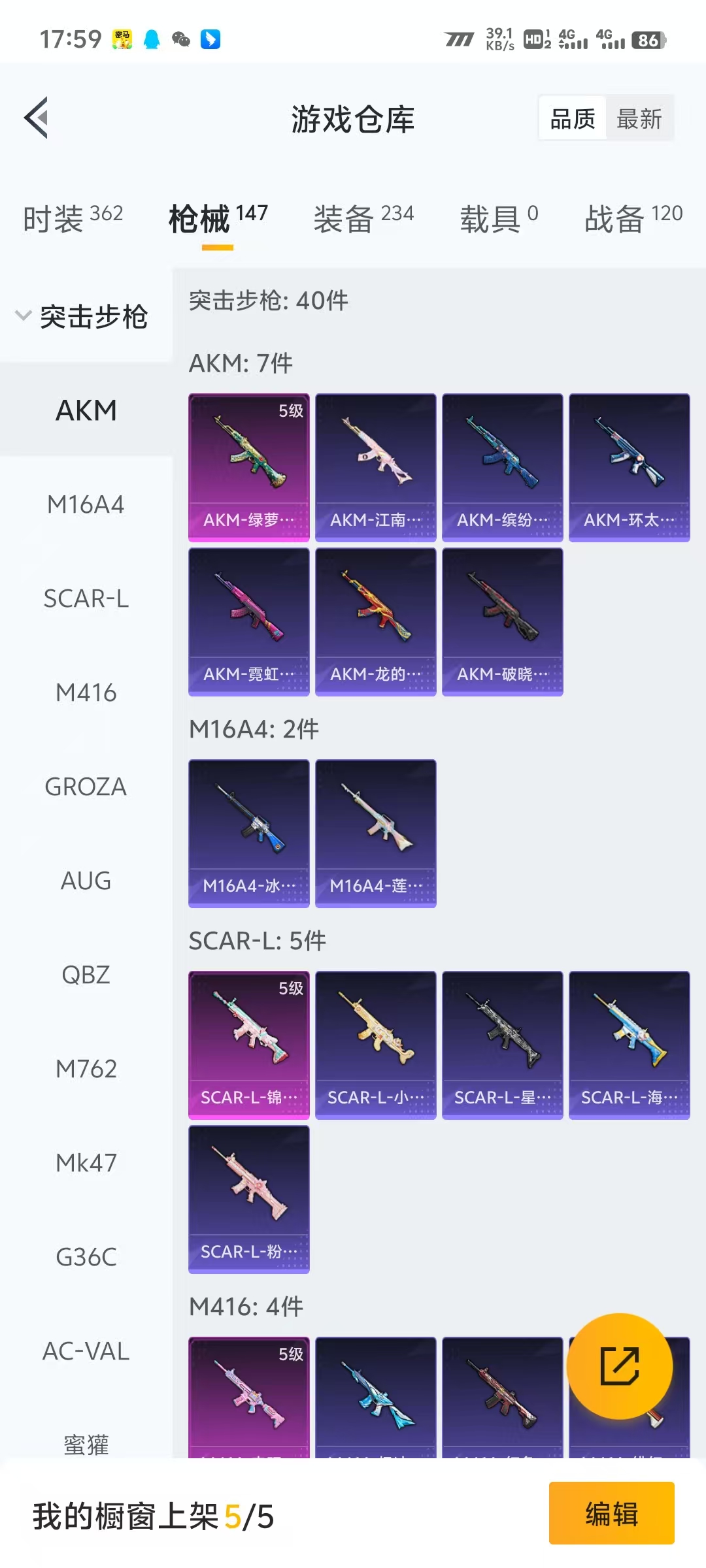This screenshot has height=1568, width=706.
Task: Switch to the 装备 tab
Action: [x=363, y=218]
